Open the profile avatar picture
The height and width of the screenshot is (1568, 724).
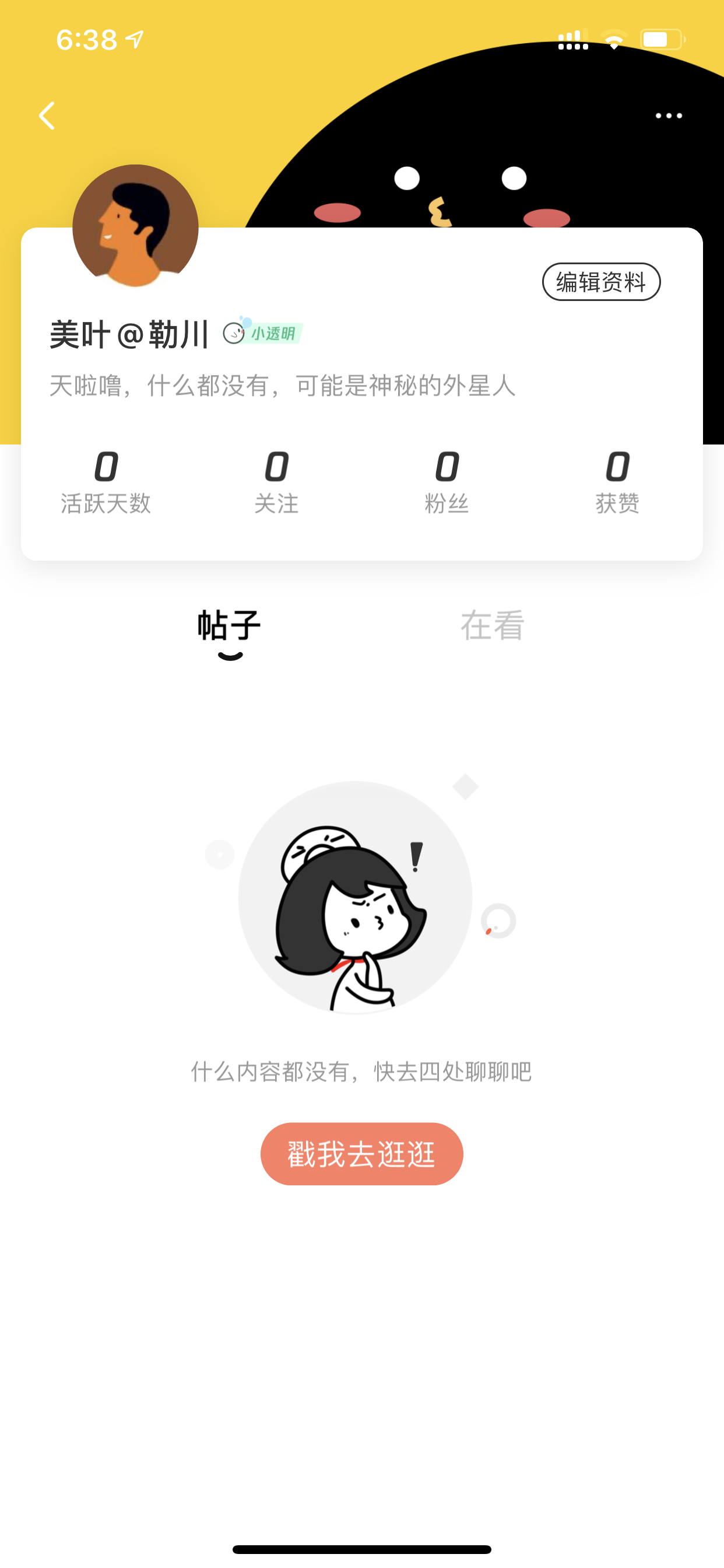[x=136, y=226]
